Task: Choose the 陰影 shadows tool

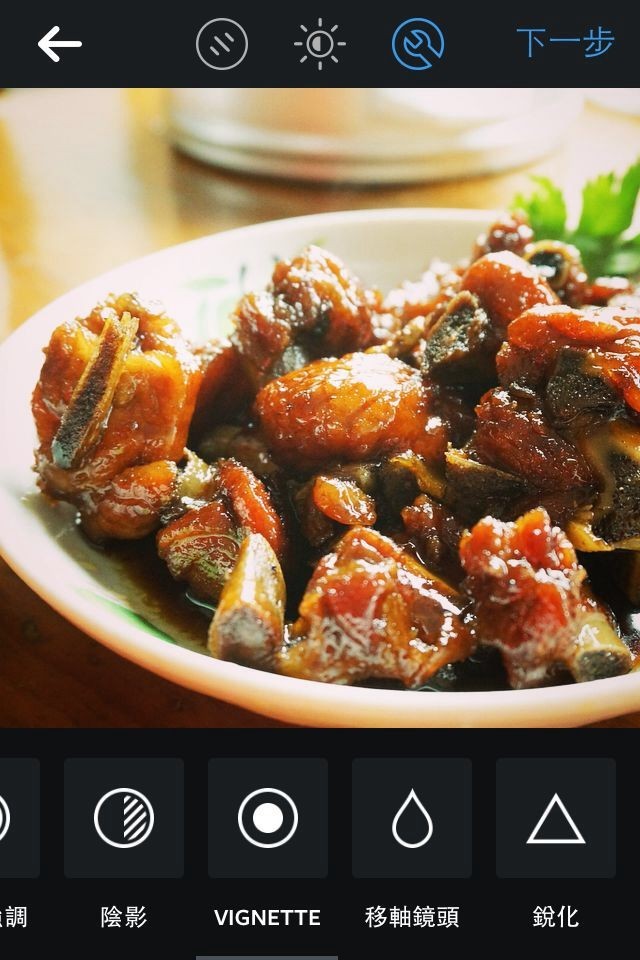Action: pyautogui.click(x=124, y=818)
